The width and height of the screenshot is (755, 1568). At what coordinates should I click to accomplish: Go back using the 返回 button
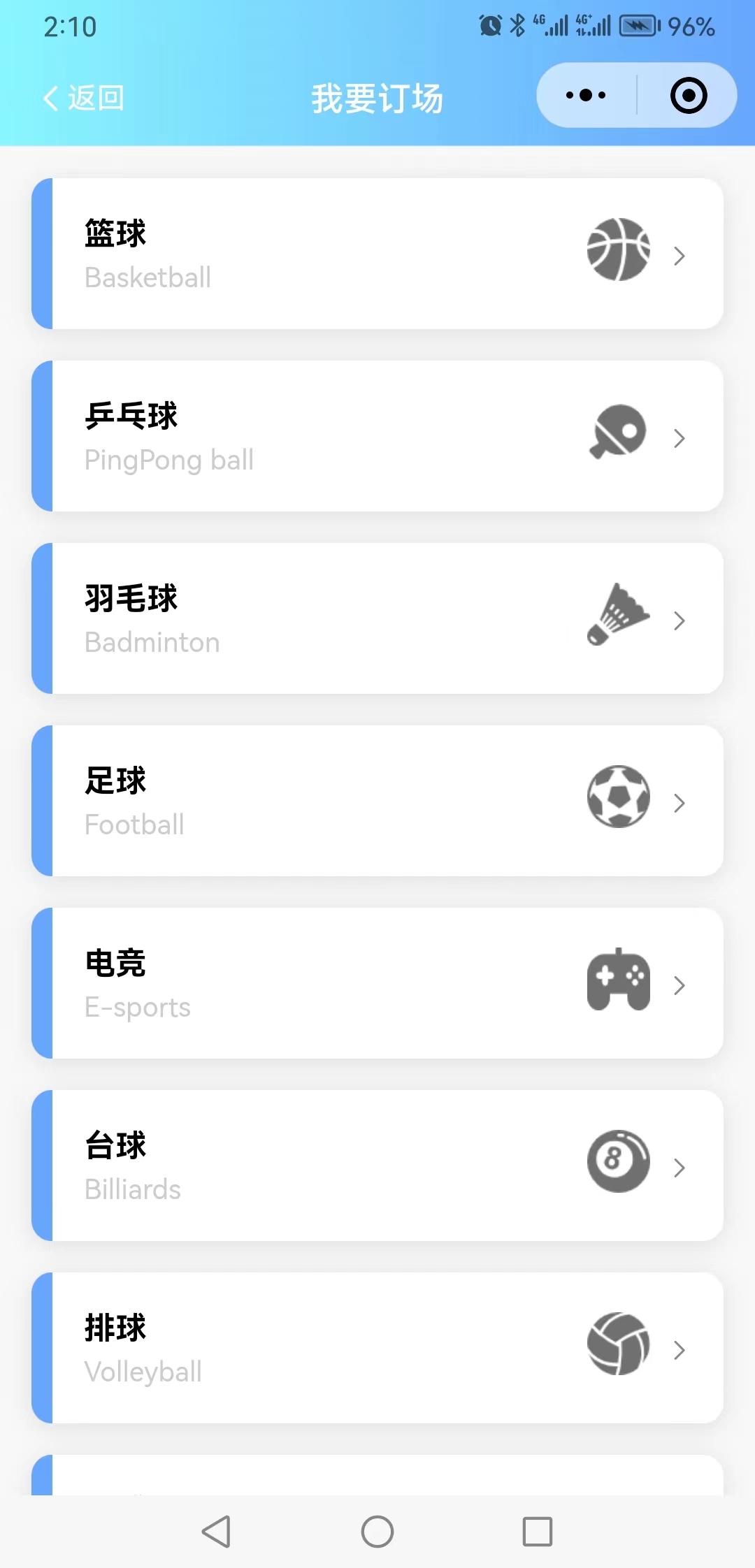click(x=84, y=98)
